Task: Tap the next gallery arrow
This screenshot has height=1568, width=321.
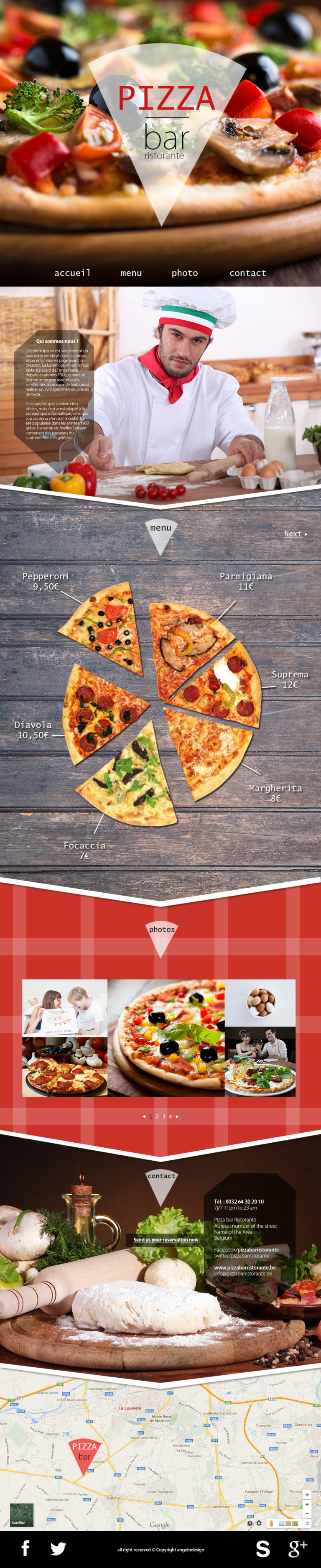Action: coord(177,1116)
